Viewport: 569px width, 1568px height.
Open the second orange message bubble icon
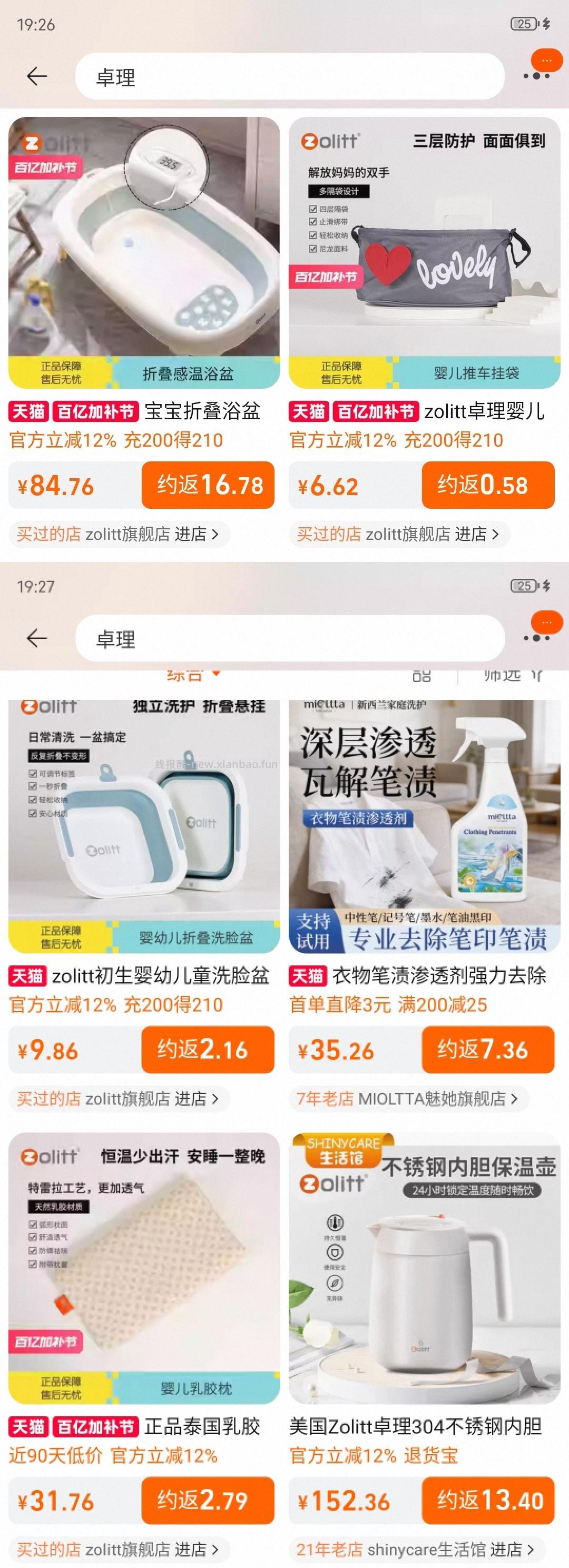point(547,622)
